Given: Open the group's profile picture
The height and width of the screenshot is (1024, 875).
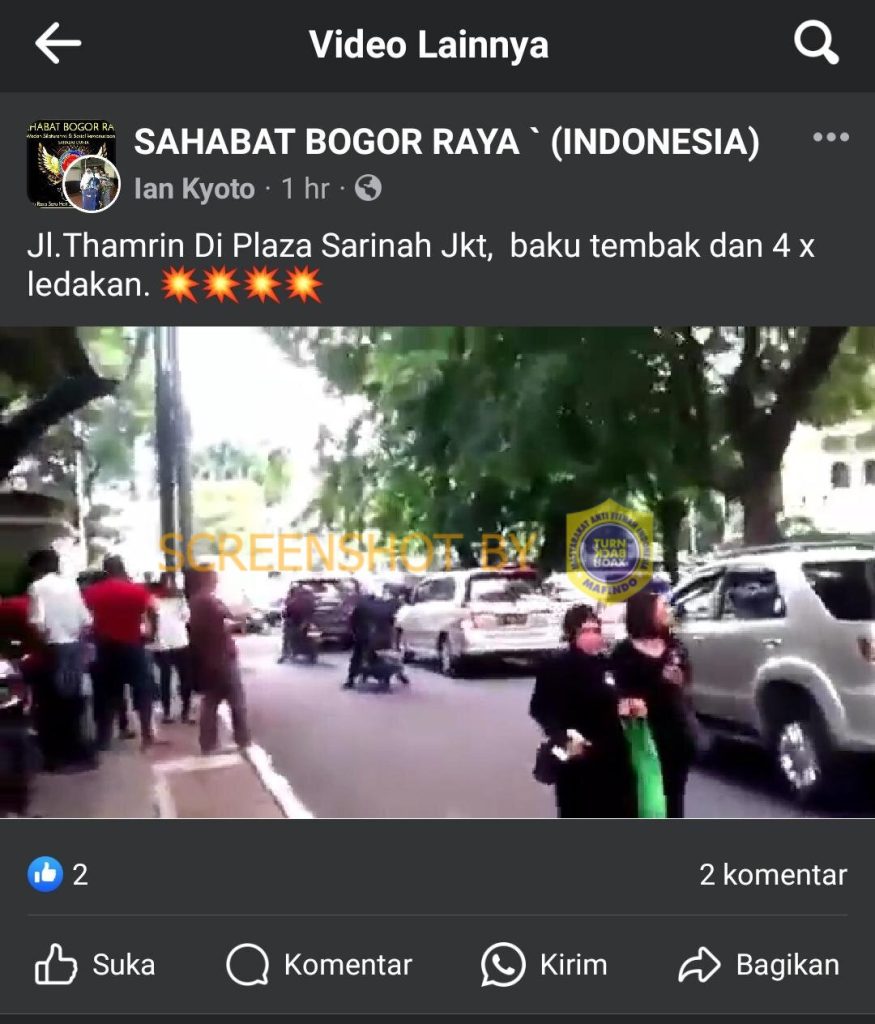Looking at the screenshot, I should (70, 165).
